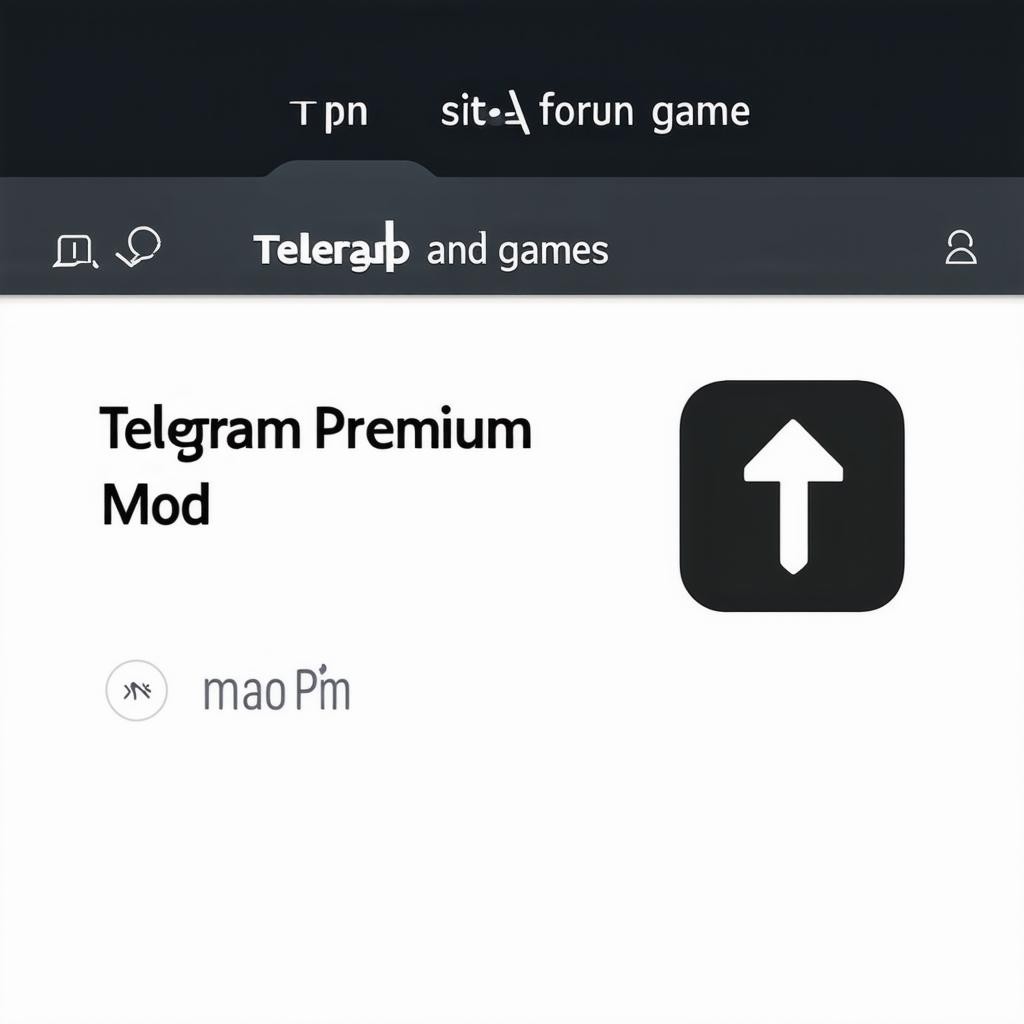Open the Telegram Premium Mod app icon
Viewport: 1024px width, 1024px height.
tap(791, 495)
